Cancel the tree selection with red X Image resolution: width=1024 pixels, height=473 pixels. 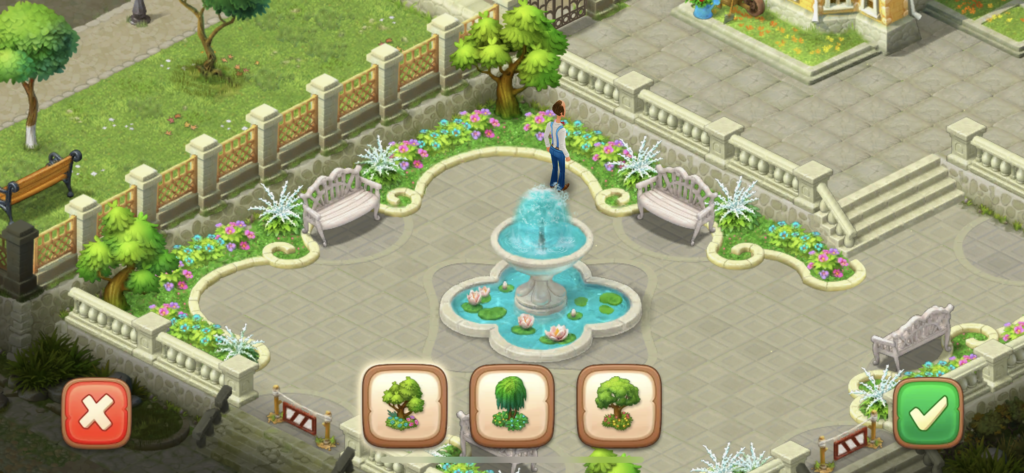(x=96, y=412)
